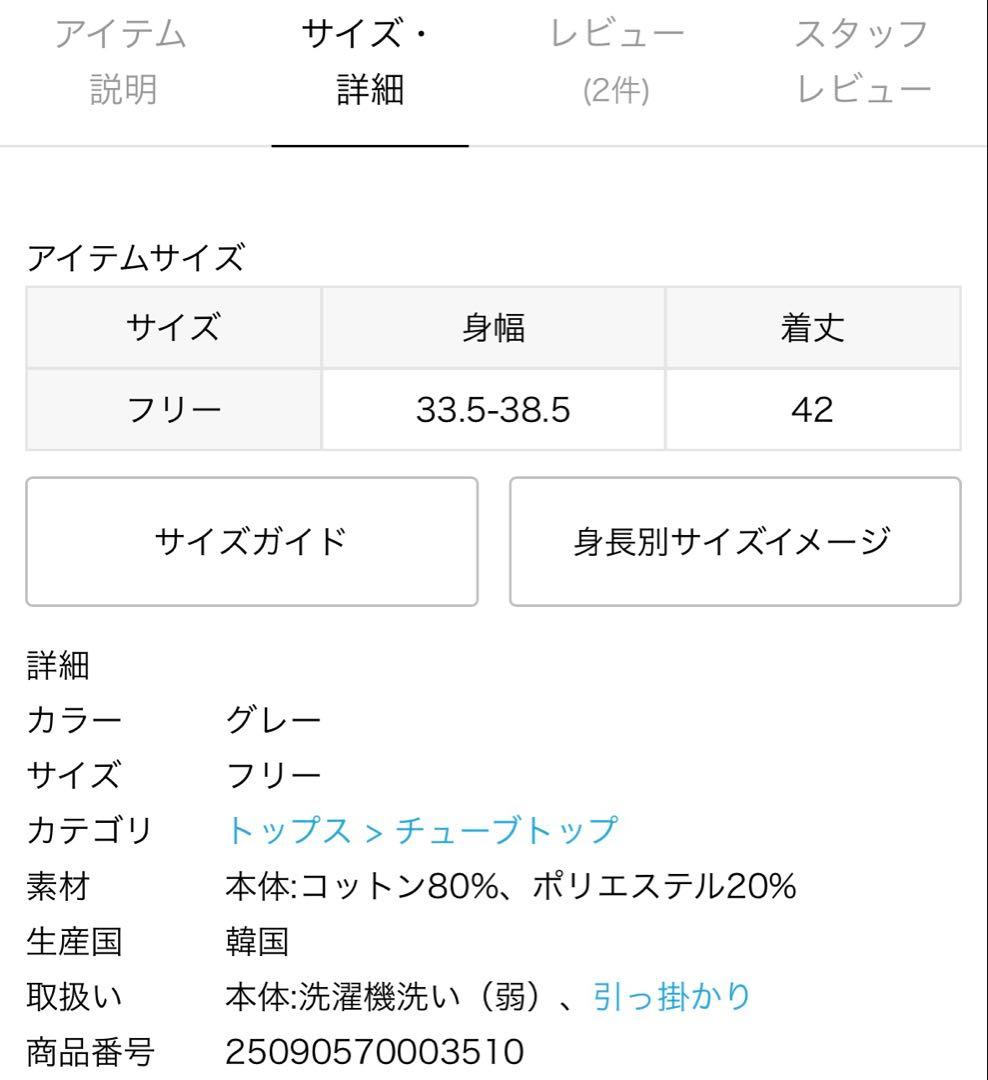Open the レビュー (2件) tab
988x1080 pixels.
[x=617, y=62]
